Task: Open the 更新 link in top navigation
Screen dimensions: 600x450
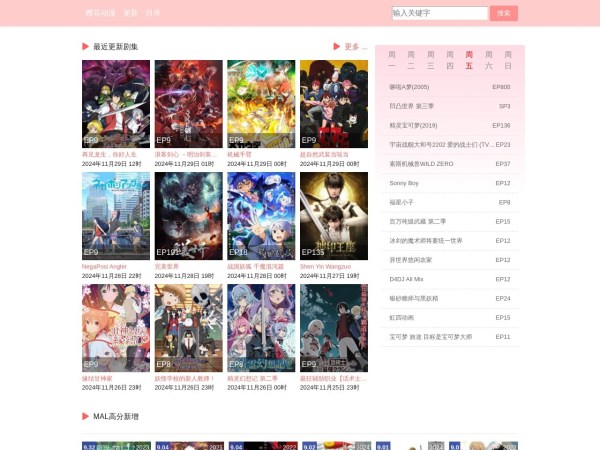Action: (x=130, y=13)
